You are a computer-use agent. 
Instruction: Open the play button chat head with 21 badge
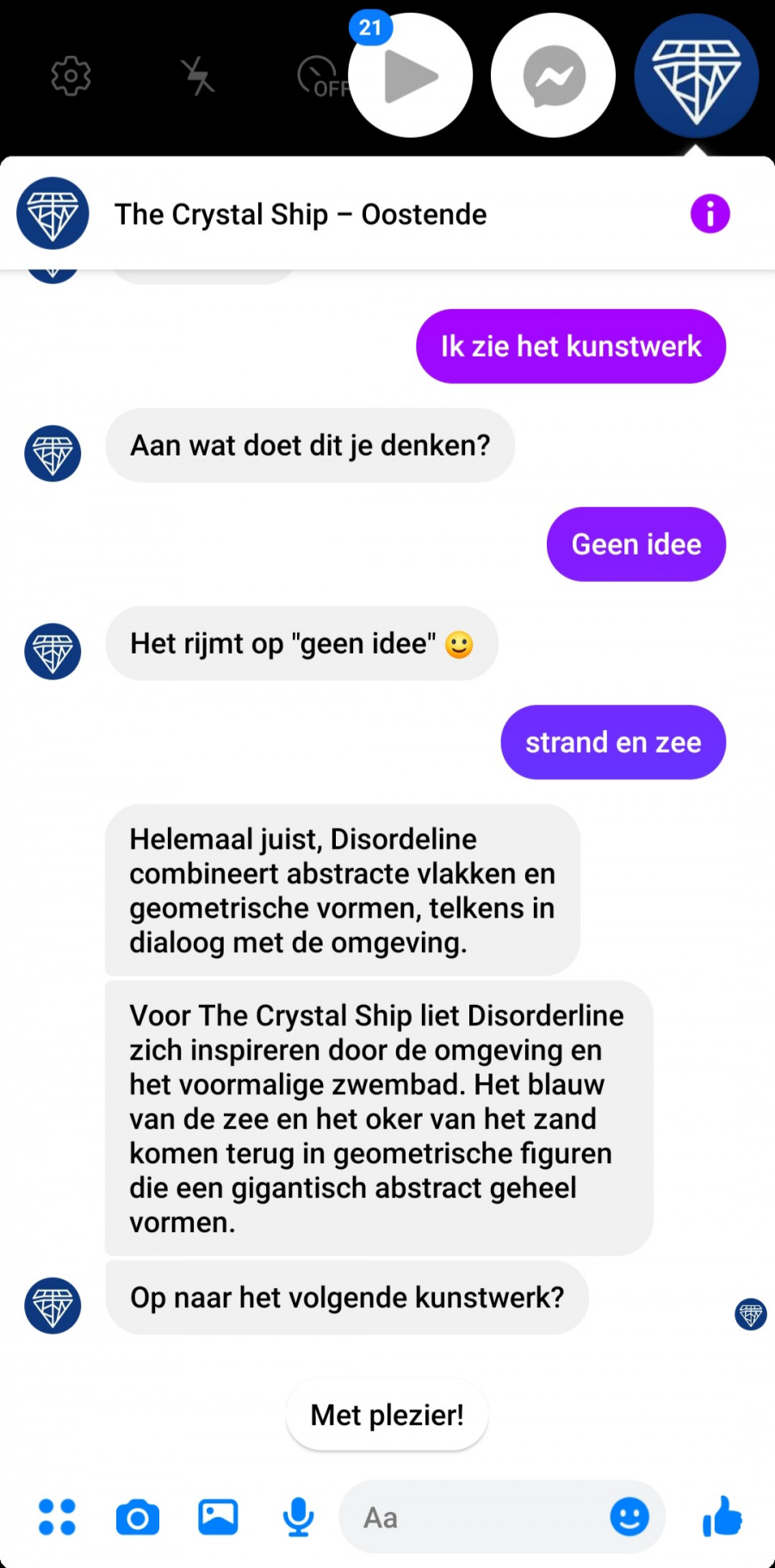(410, 76)
